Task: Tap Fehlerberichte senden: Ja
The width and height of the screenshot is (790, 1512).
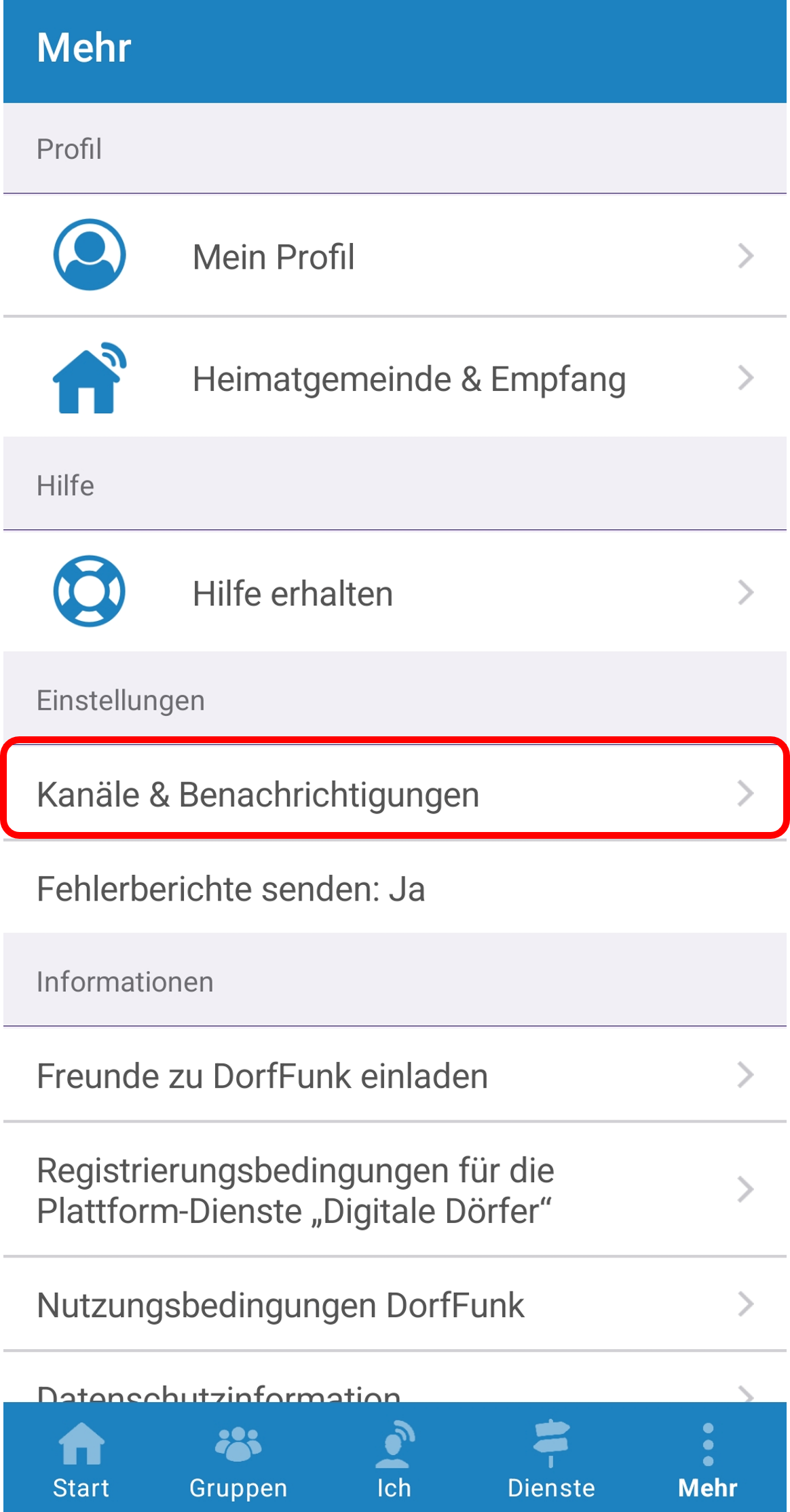Action: coord(395,888)
